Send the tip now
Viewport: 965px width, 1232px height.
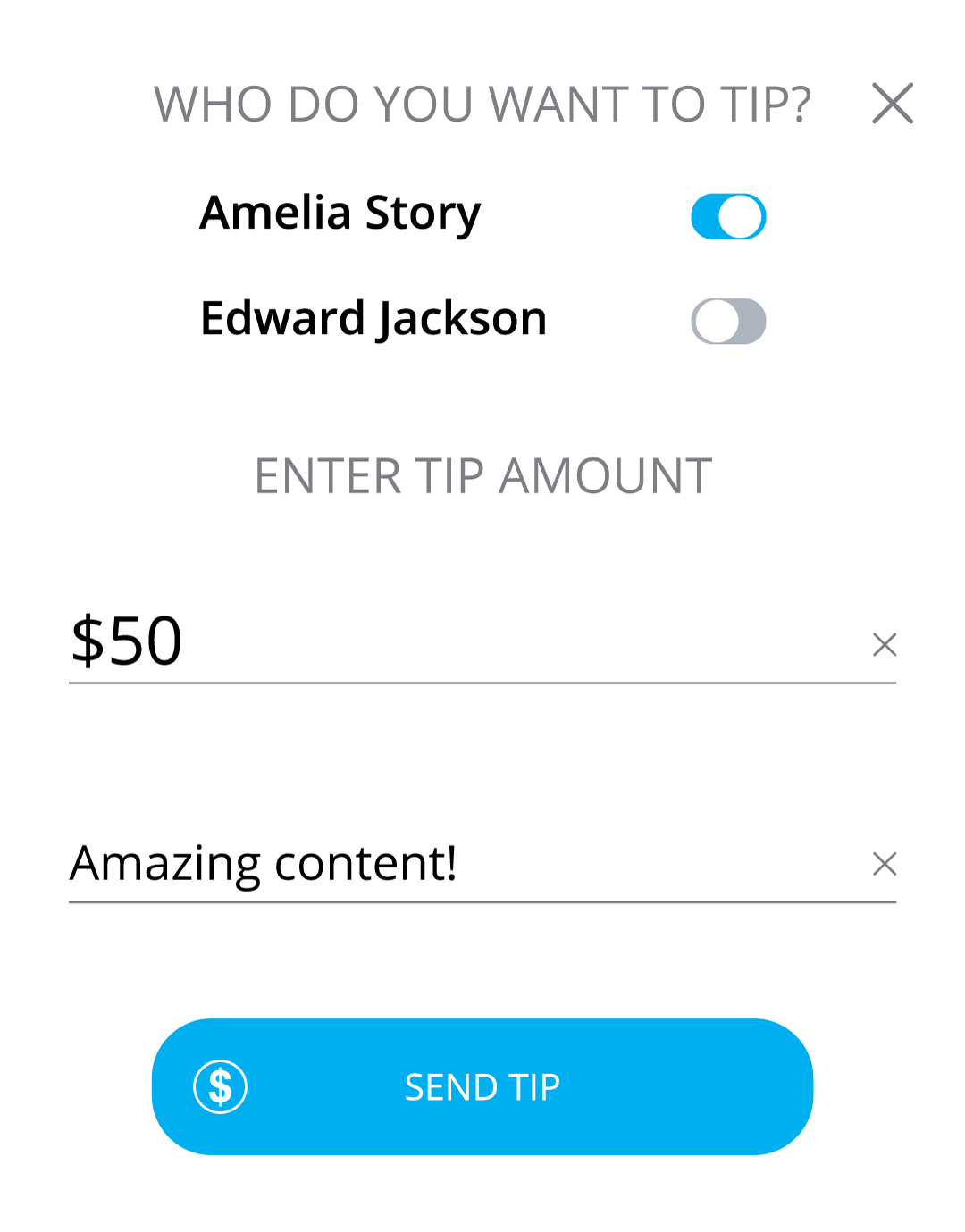pos(482,1086)
